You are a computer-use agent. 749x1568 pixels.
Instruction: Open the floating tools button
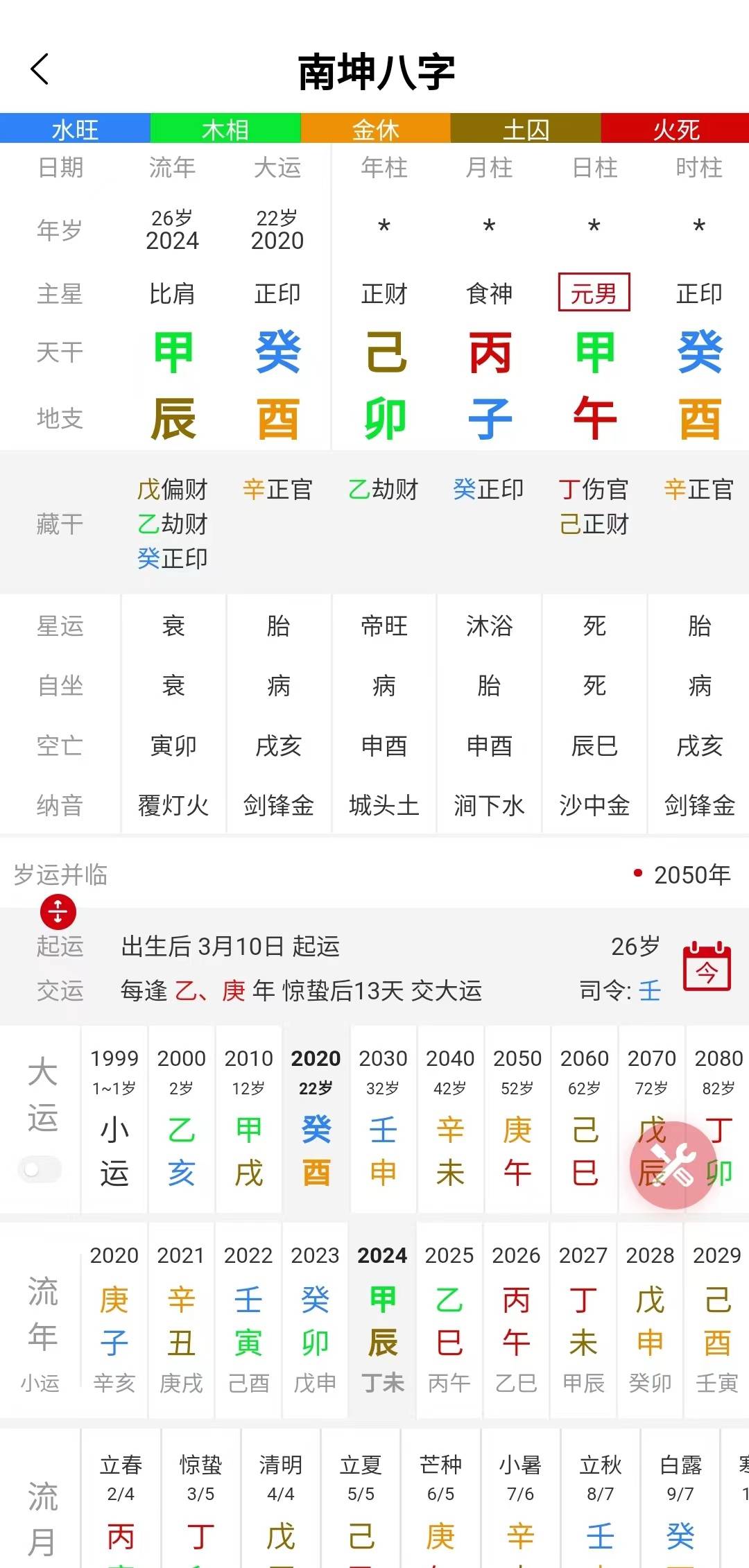[672, 1165]
